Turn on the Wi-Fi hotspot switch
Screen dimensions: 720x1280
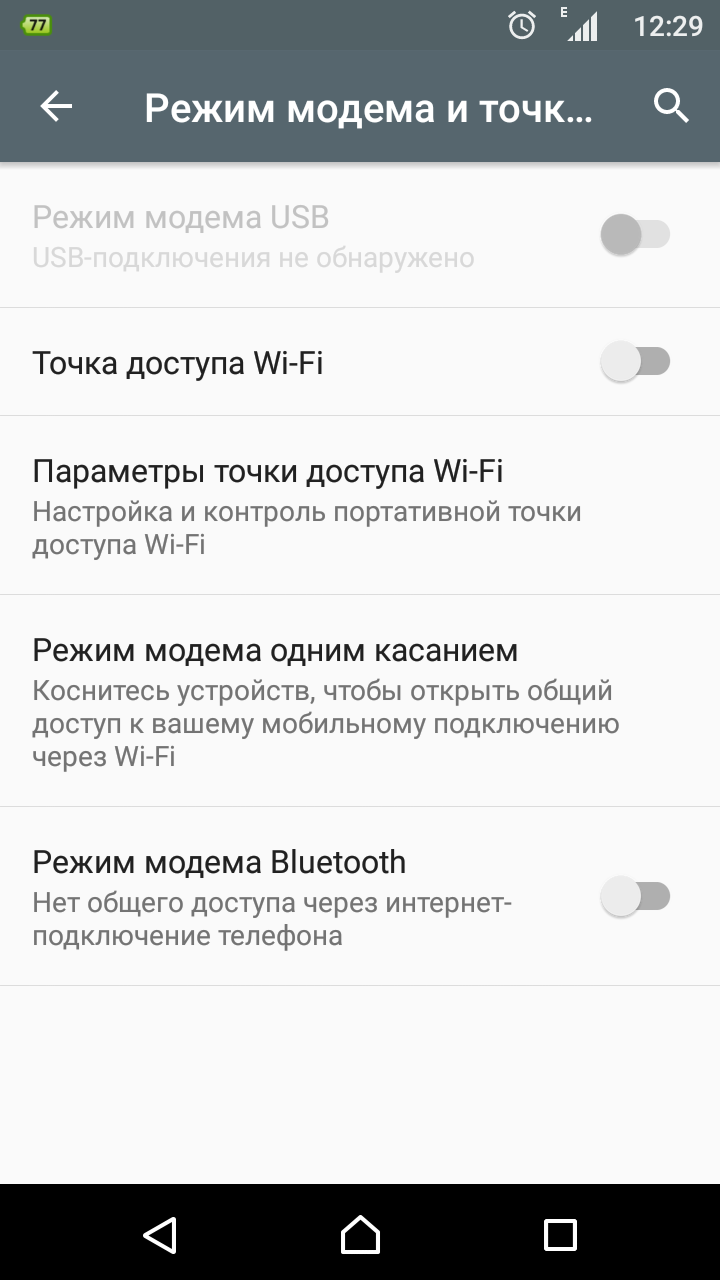click(x=634, y=361)
